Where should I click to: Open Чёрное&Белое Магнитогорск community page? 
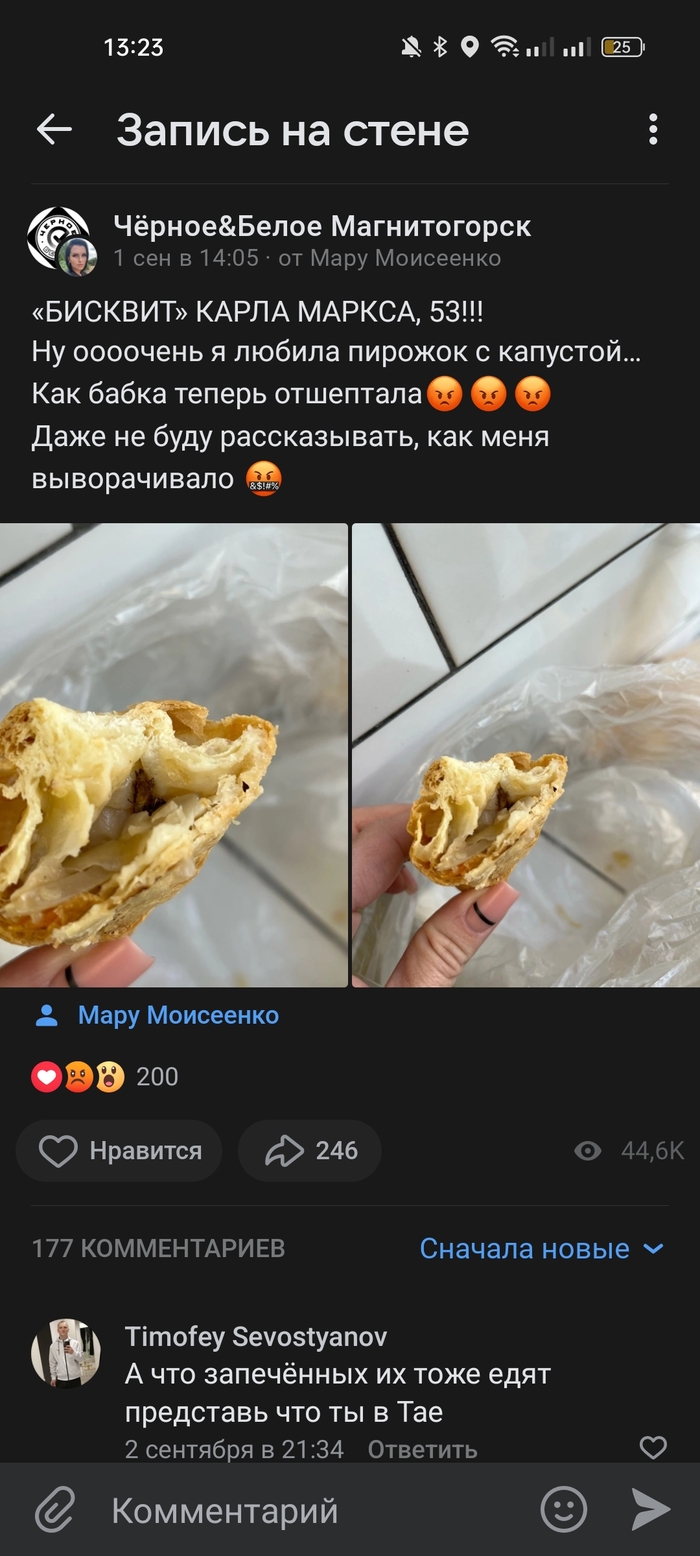pyautogui.click(x=321, y=226)
